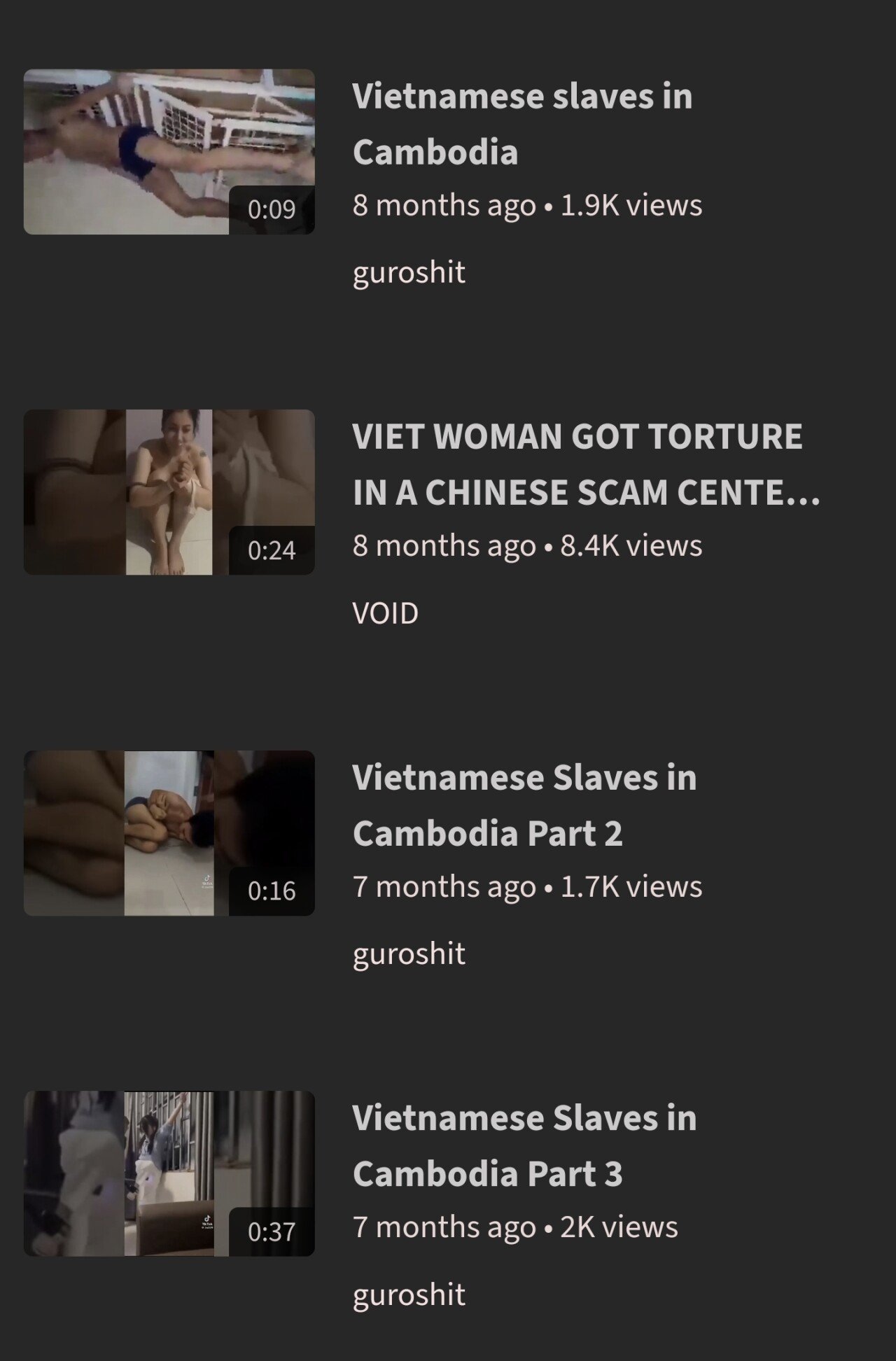Open the 'Cambodia Part 3' video title
The width and height of the screenshot is (896, 1361).
524,1145
